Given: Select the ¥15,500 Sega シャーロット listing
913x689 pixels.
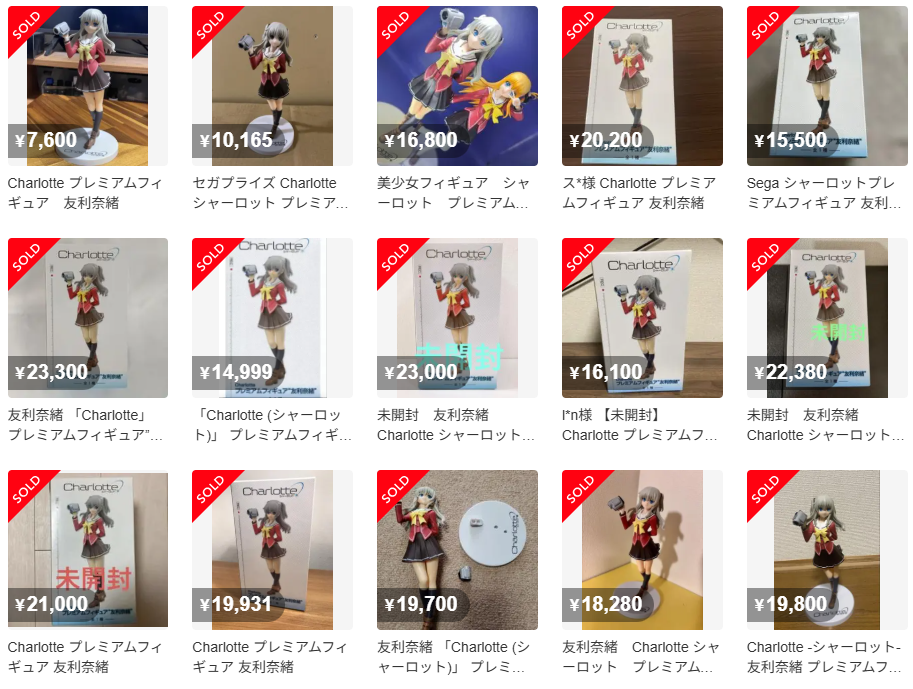Looking at the screenshot, I should (827, 86).
